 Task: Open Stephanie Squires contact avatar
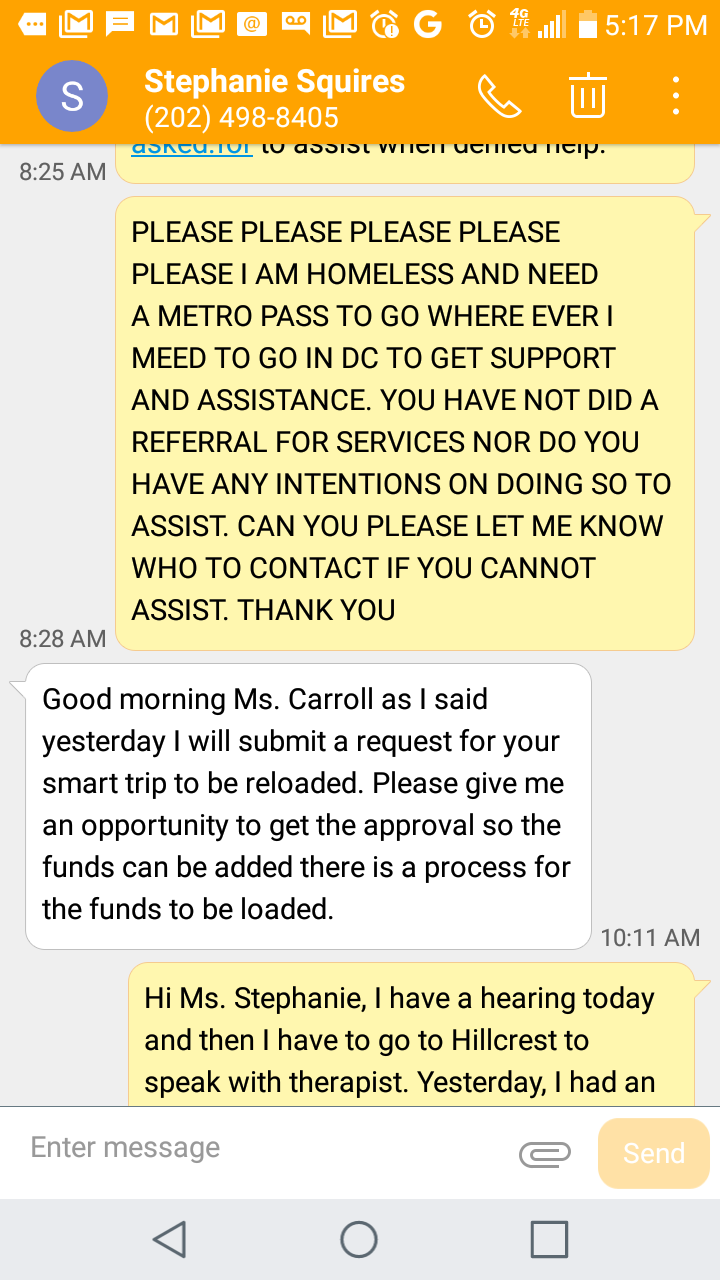tap(72, 96)
